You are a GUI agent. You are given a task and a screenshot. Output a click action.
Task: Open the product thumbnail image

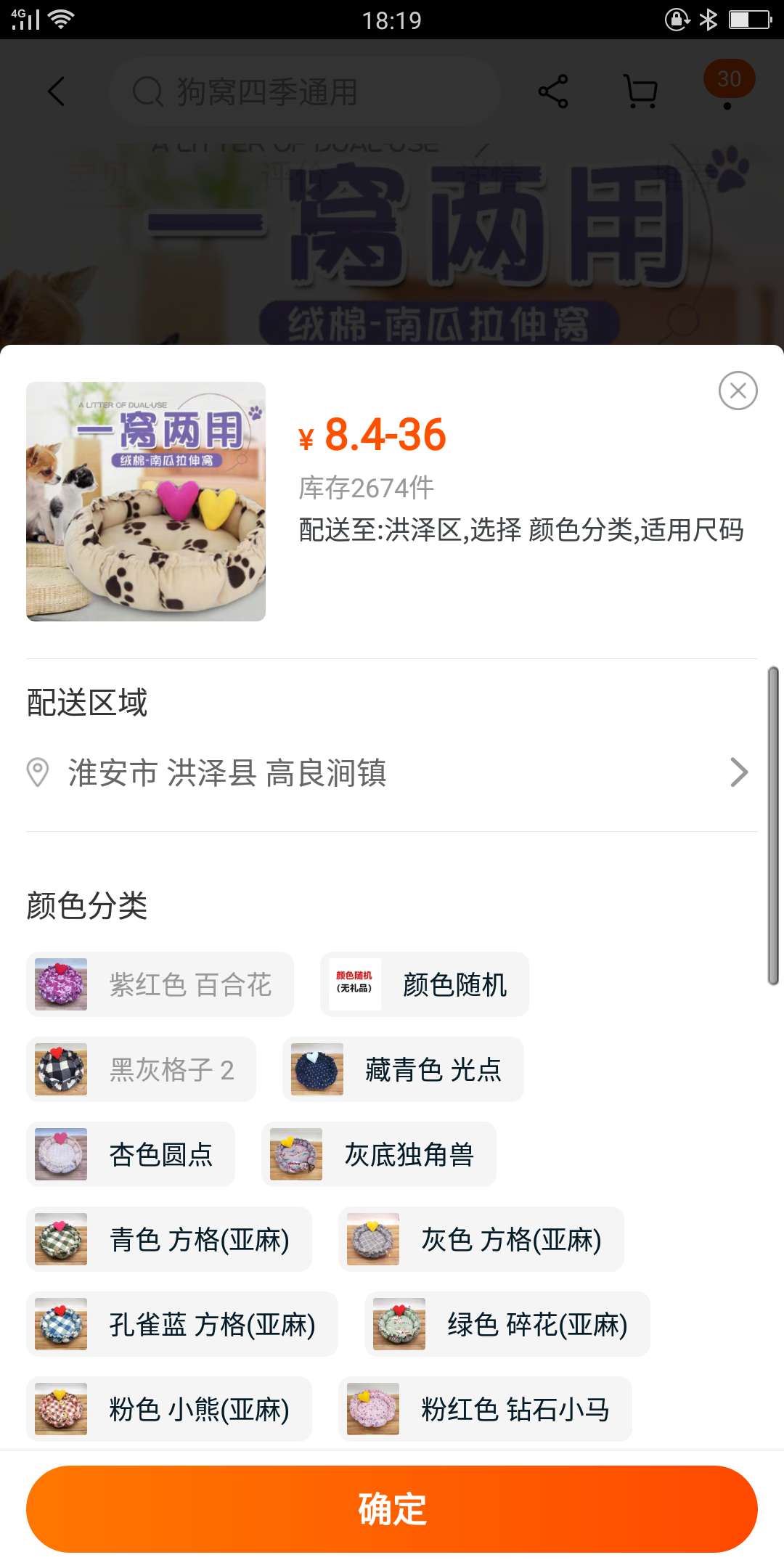click(x=146, y=502)
